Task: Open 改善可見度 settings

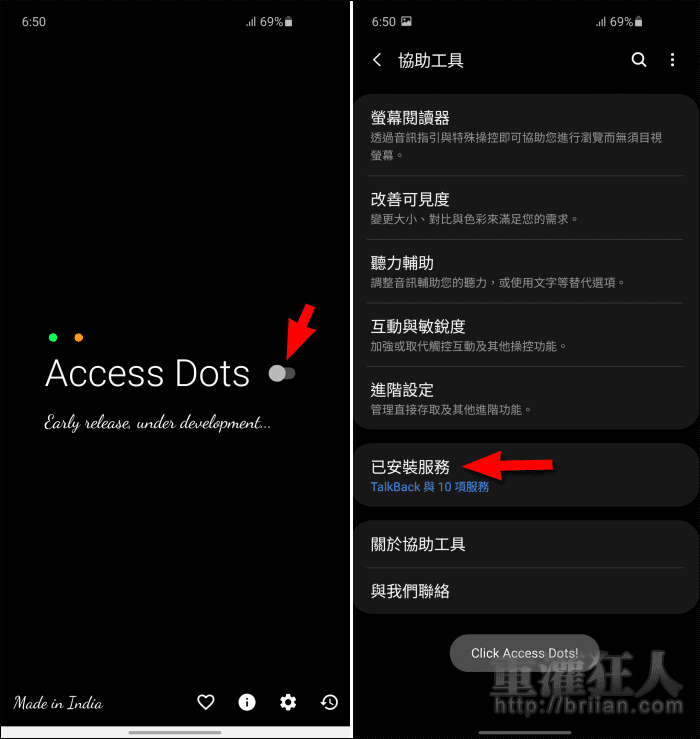Action: pos(525,207)
